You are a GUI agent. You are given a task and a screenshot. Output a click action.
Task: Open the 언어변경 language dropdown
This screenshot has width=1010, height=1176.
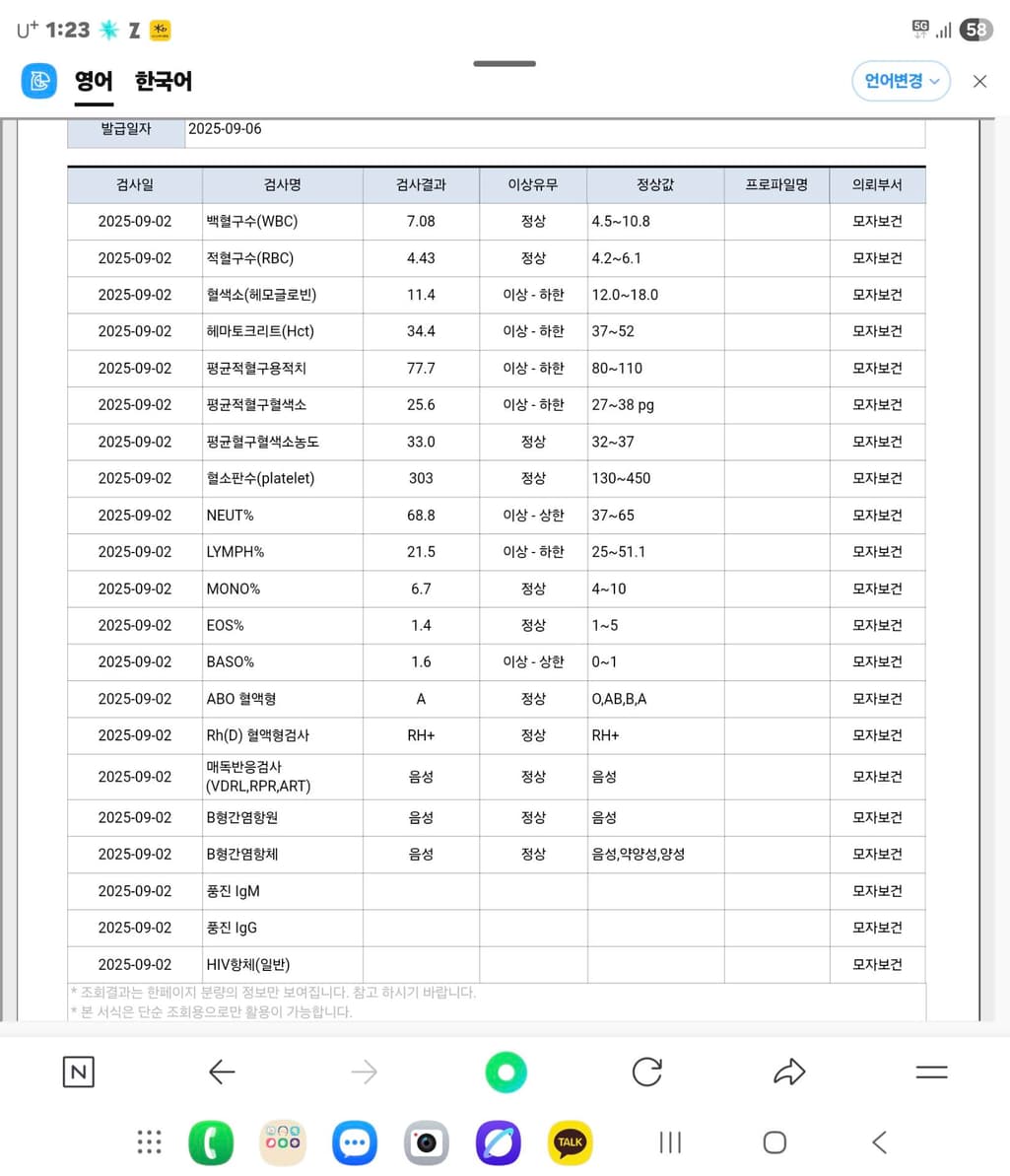click(x=901, y=81)
